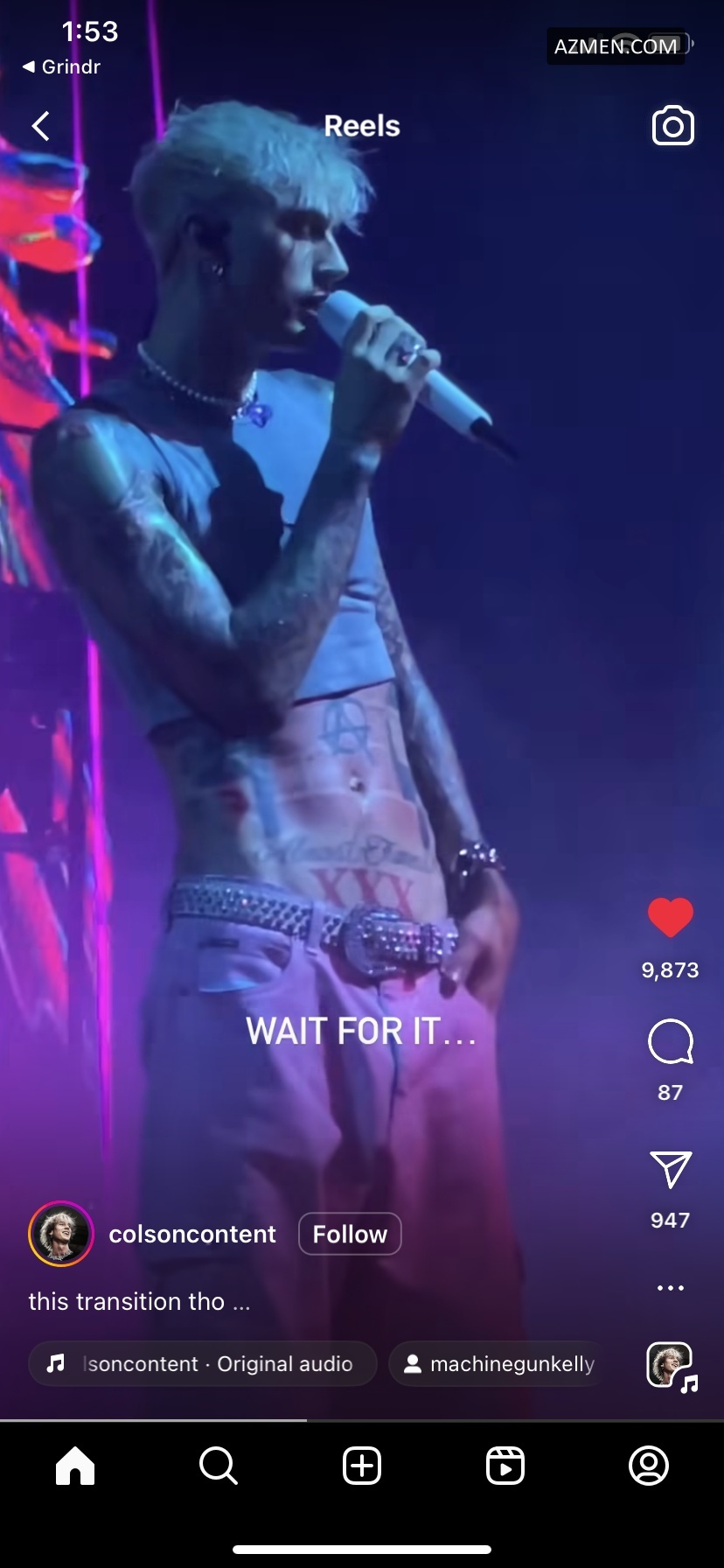The image size is (724, 1568).
Task: Share this reel via the paper plane icon
Action: (x=670, y=1169)
